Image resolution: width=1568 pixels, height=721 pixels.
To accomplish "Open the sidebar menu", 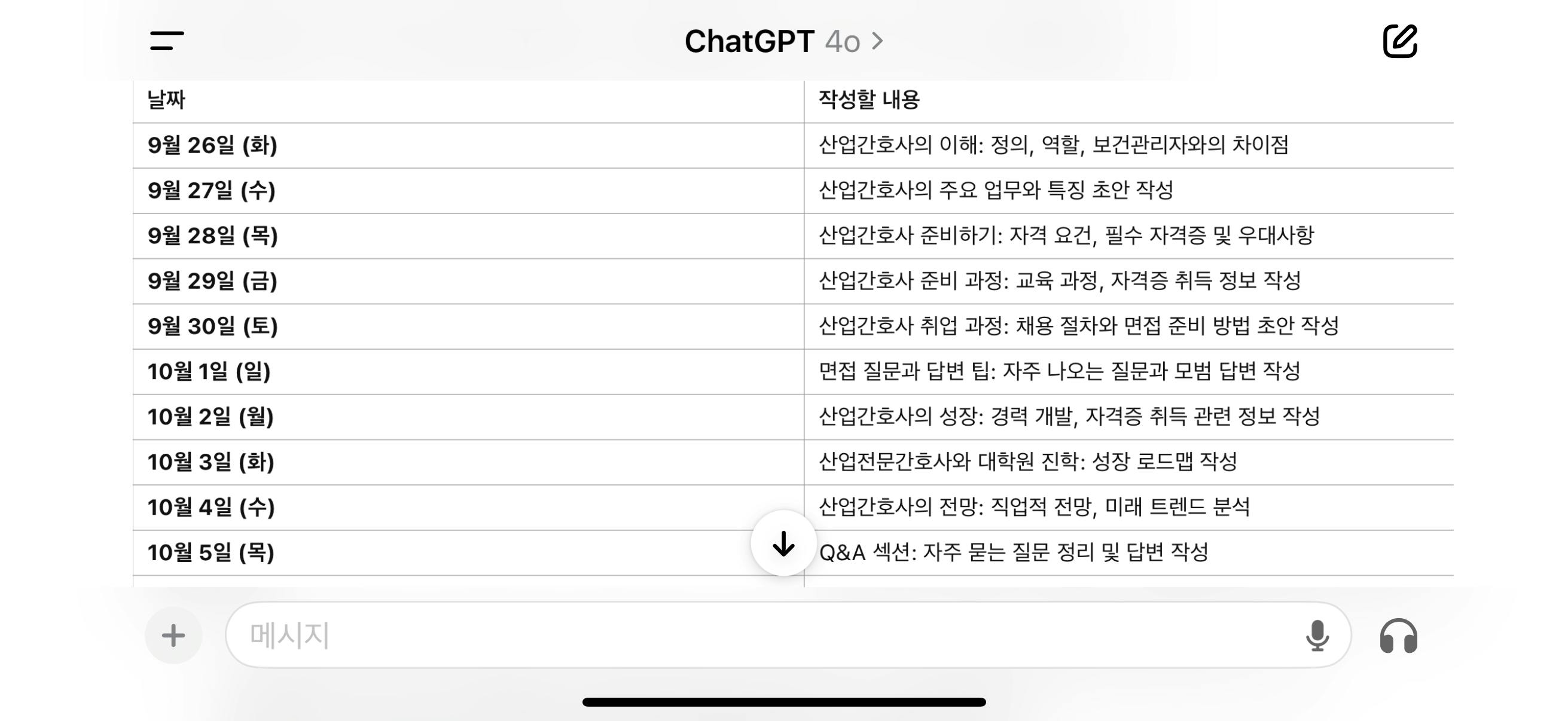I will pos(166,41).
